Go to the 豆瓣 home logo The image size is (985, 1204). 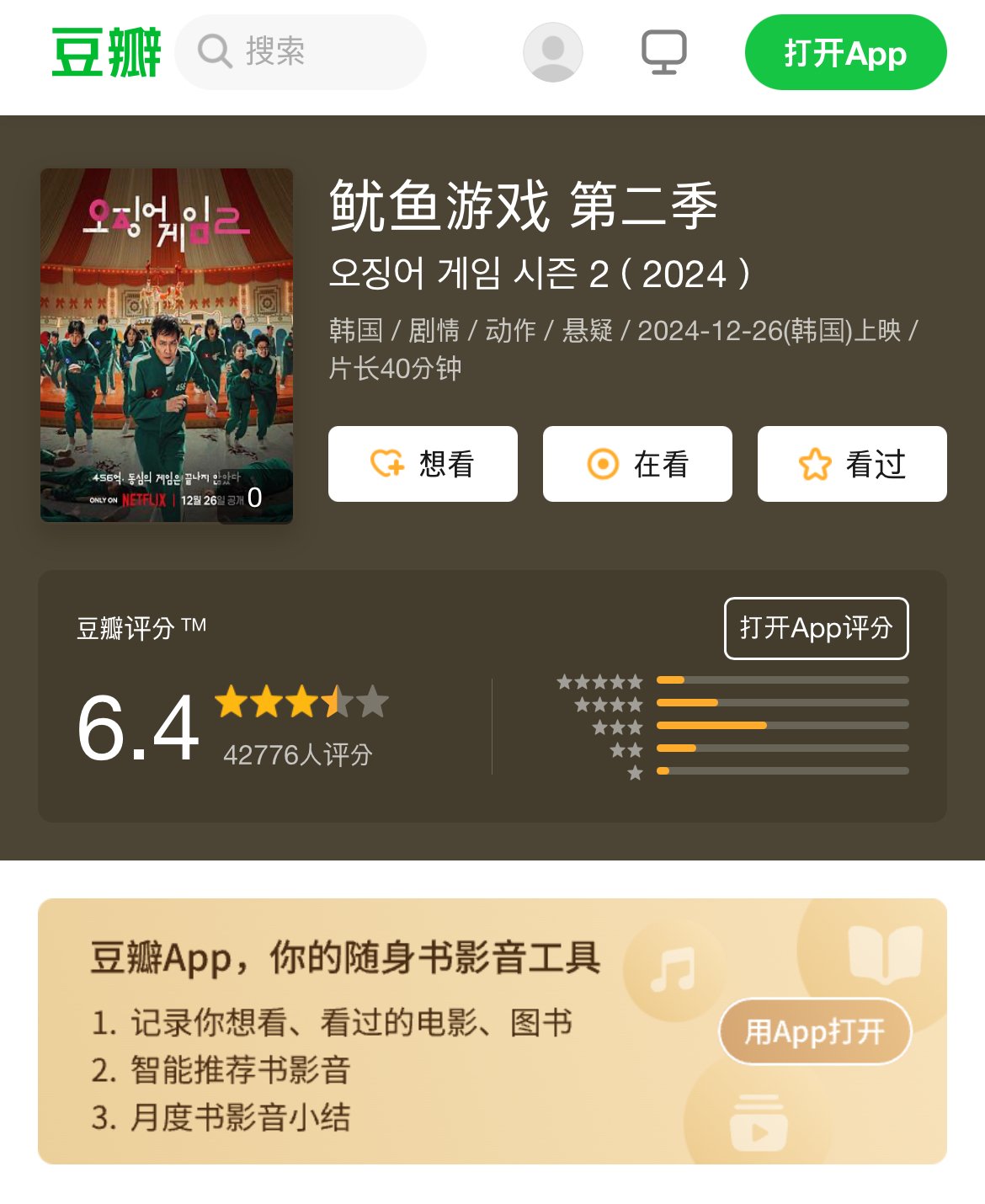pyautogui.click(x=106, y=52)
